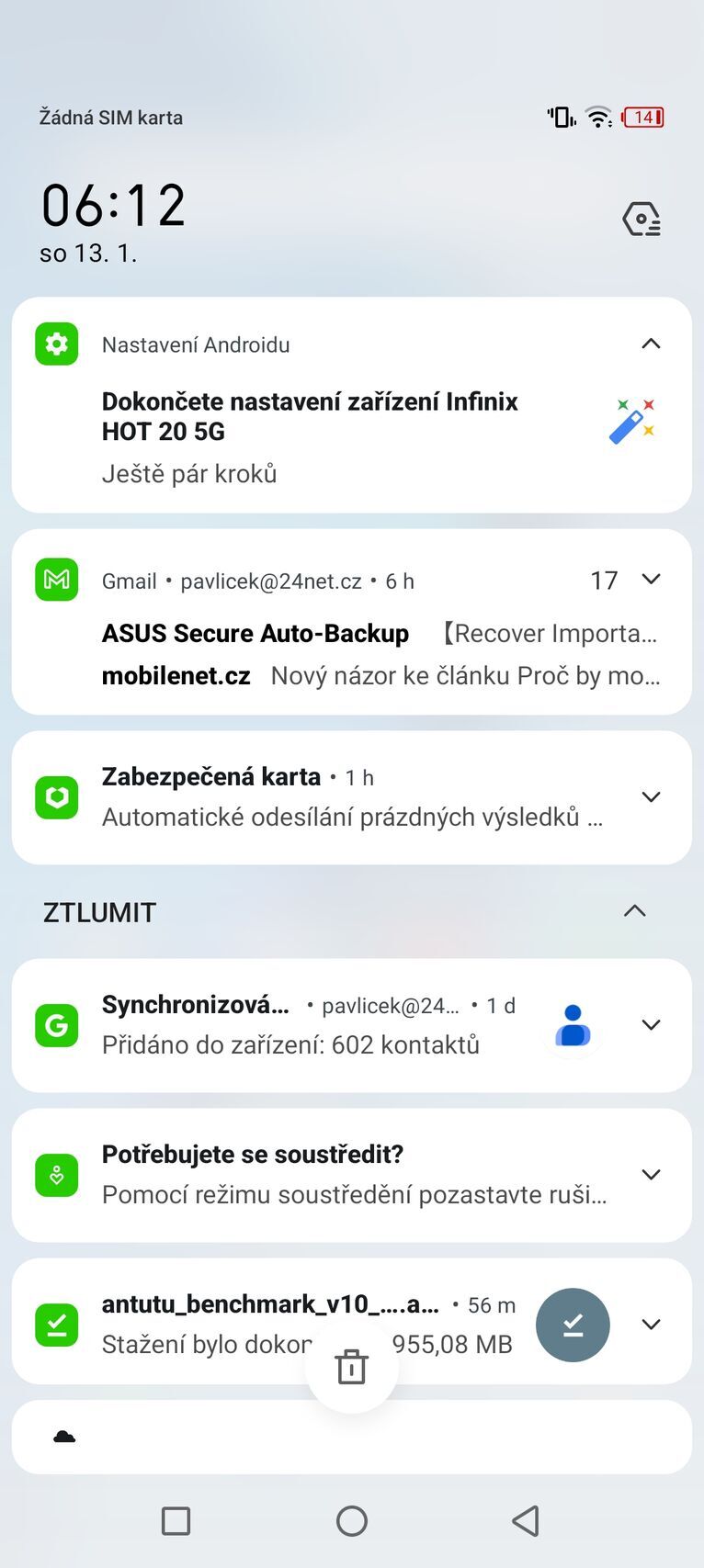Go back with the navigation arrow
Screen dimensions: 704x1568
point(526,1521)
